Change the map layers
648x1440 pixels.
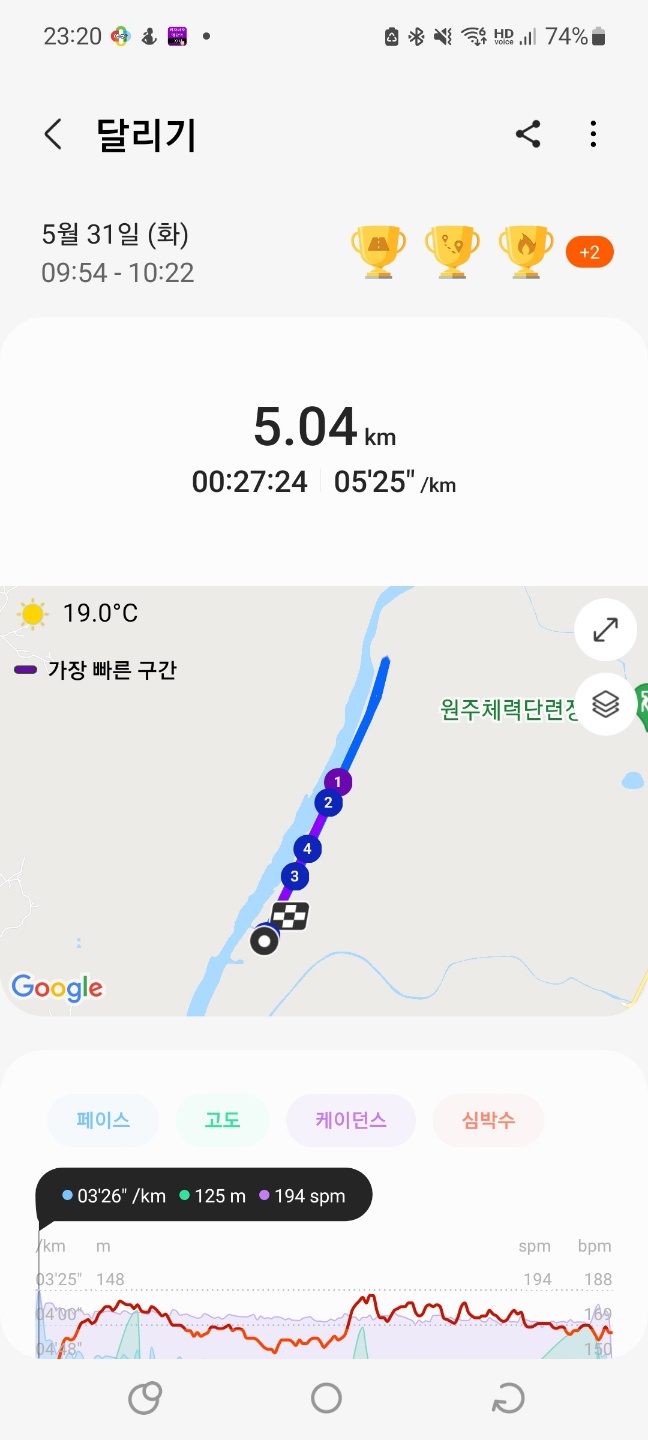(605, 704)
